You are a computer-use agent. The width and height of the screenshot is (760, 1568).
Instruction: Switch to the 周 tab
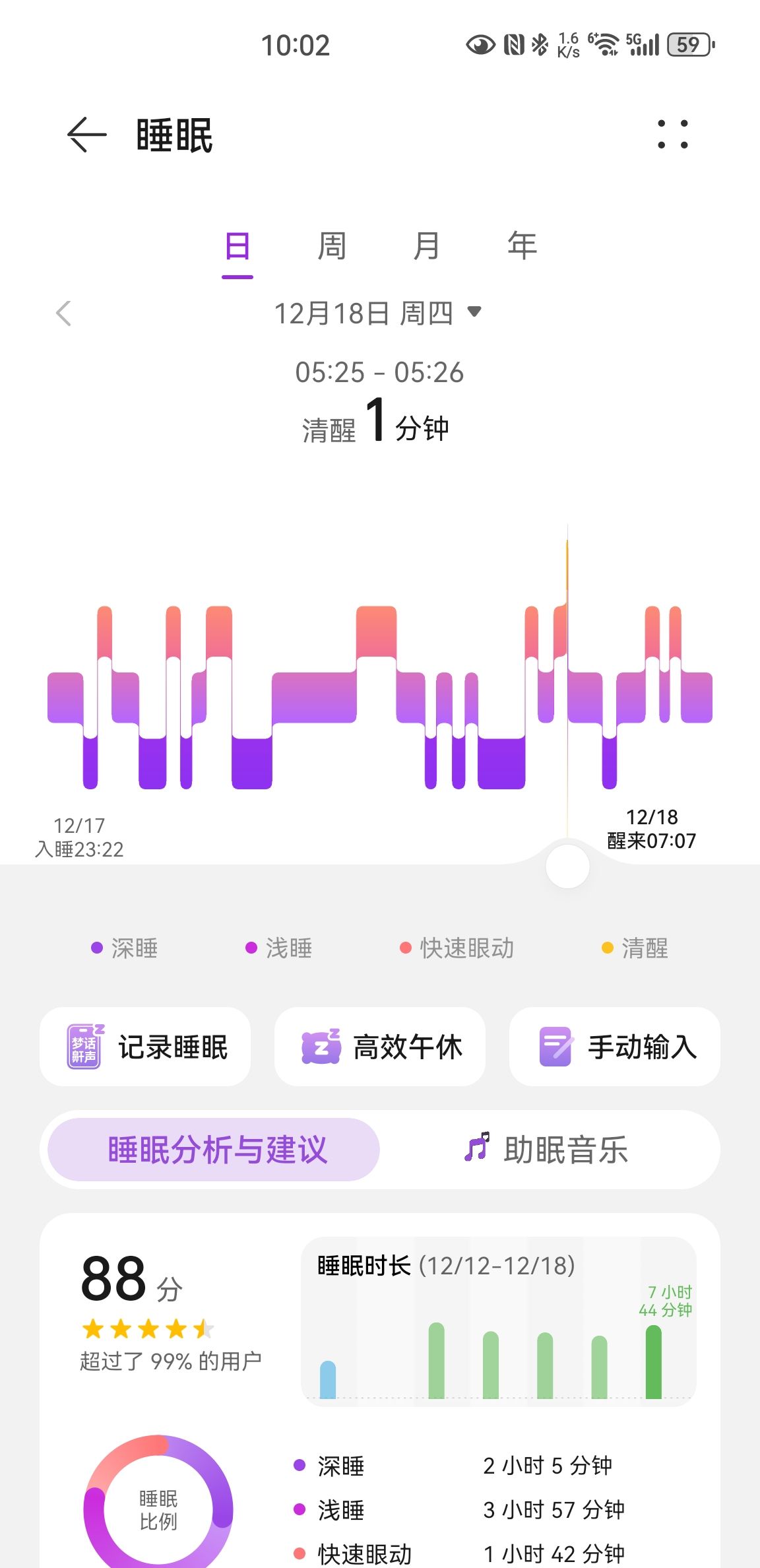(x=332, y=247)
